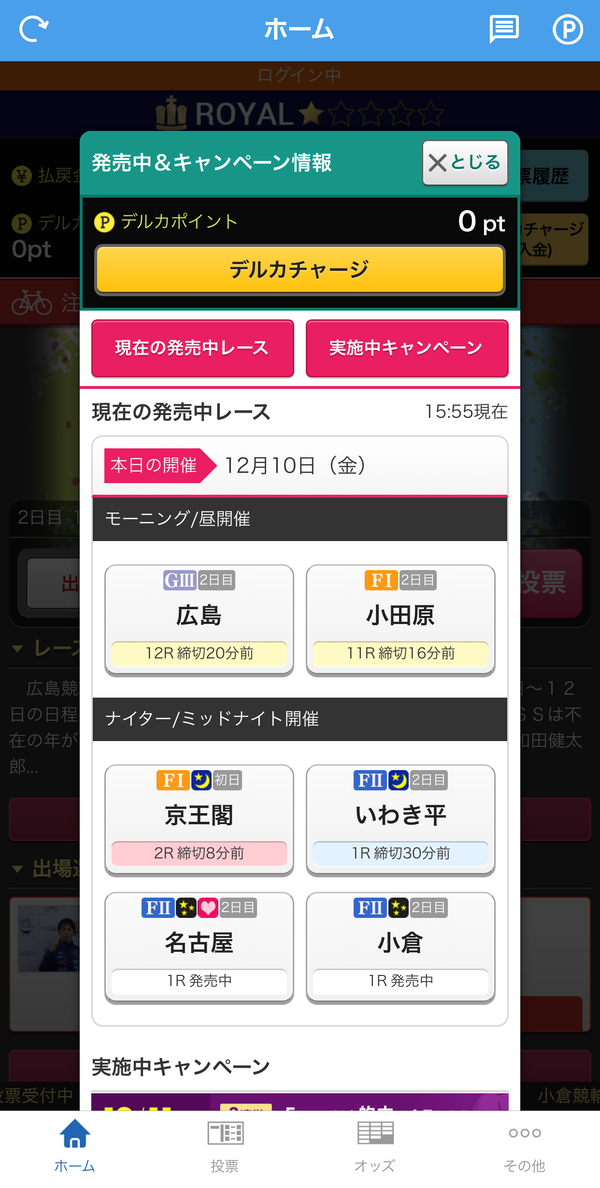Jump to 現在の発売中レース section
This screenshot has height=1188, width=600.
click(x=192, y=349)
